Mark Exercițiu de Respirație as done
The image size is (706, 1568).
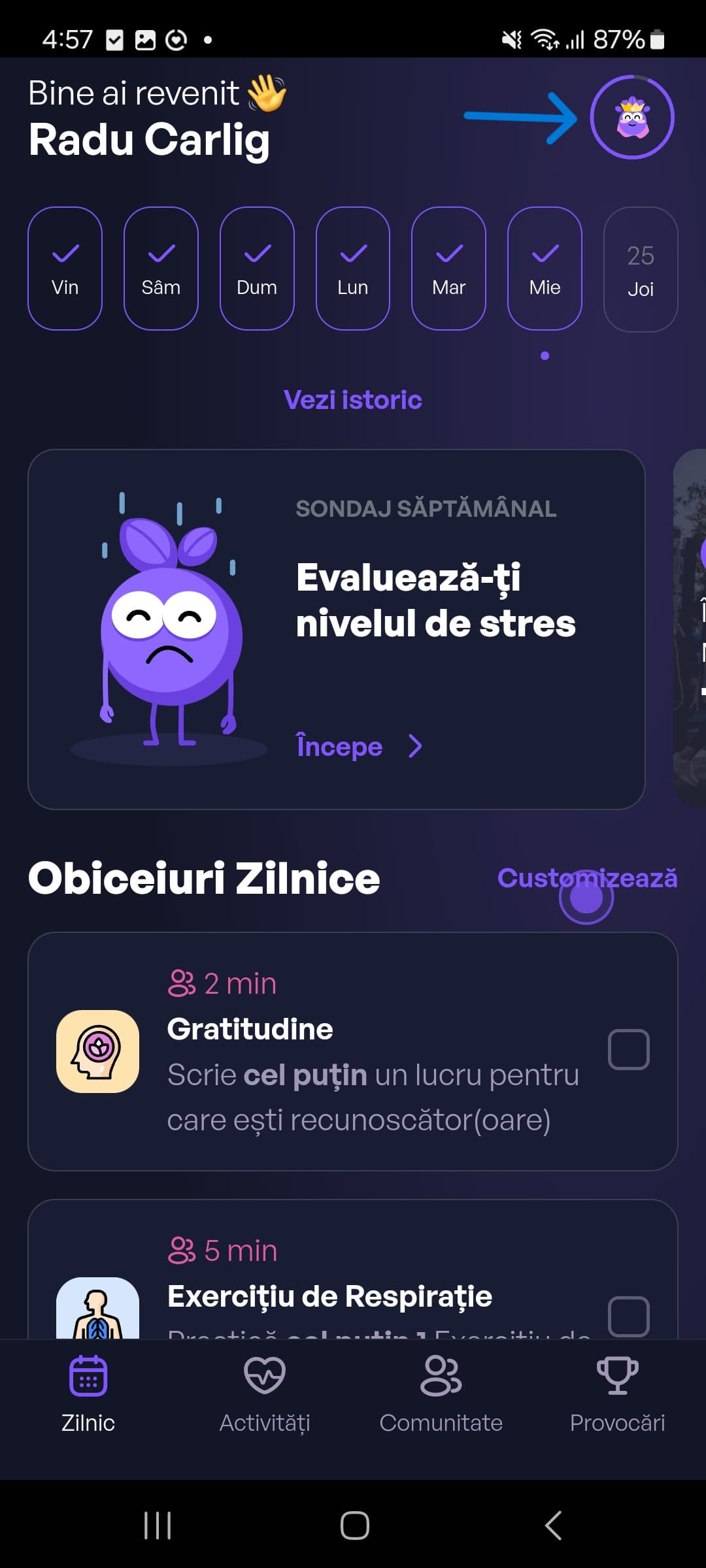click(628, 1316)
